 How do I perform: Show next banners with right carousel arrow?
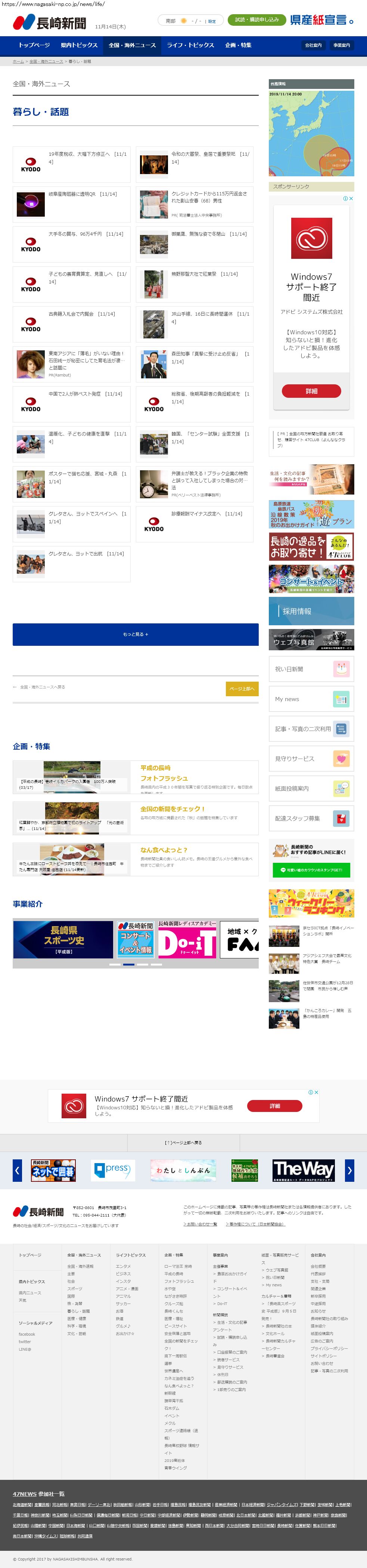pos(349,1170)
